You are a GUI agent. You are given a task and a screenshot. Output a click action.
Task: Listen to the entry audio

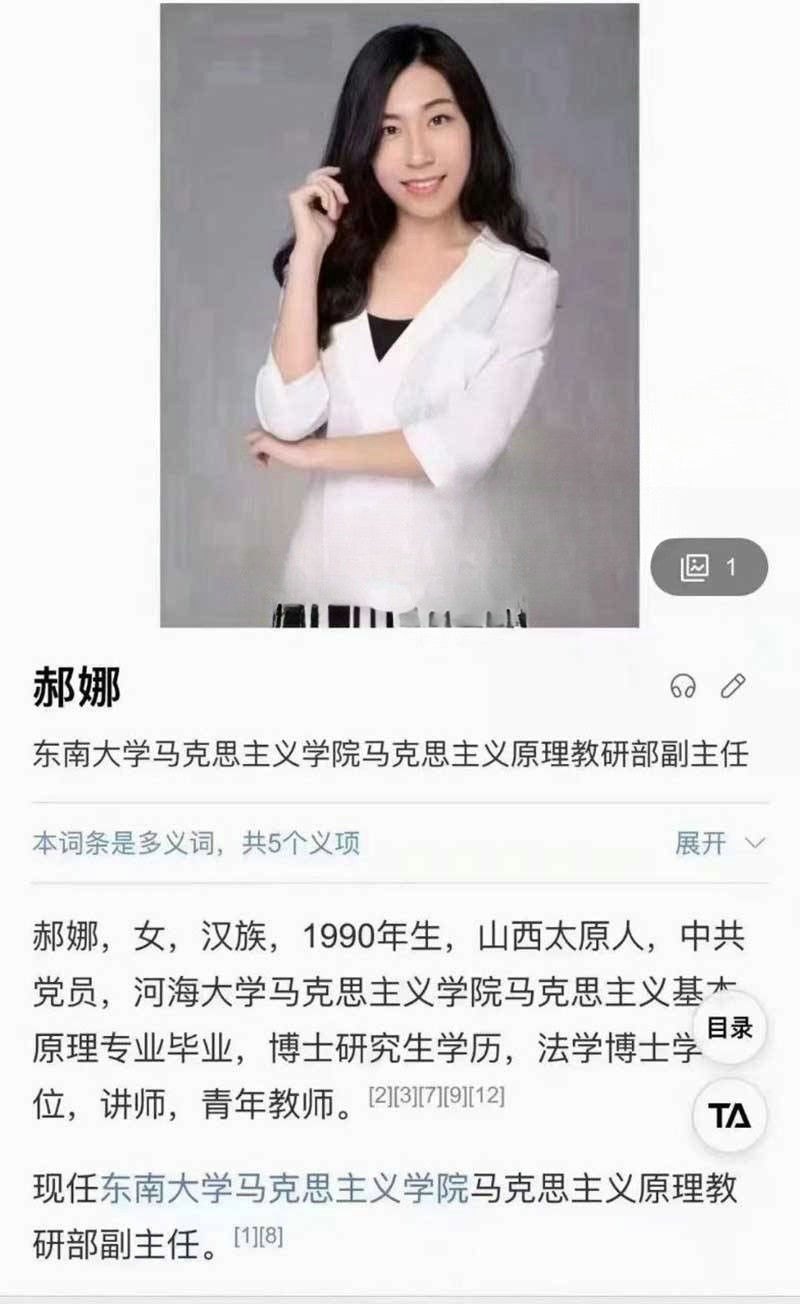pos(683,686)
